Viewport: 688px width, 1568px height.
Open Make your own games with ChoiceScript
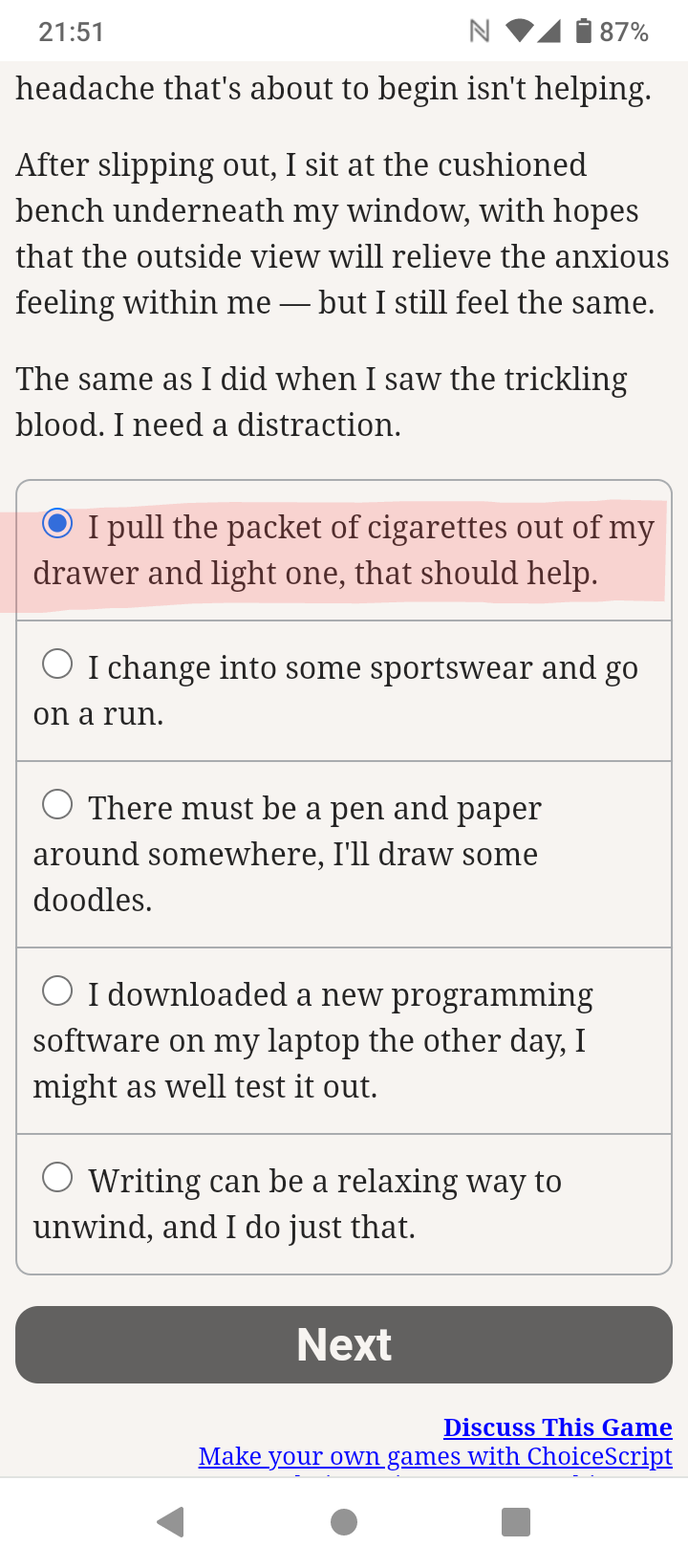[436, 1456]
